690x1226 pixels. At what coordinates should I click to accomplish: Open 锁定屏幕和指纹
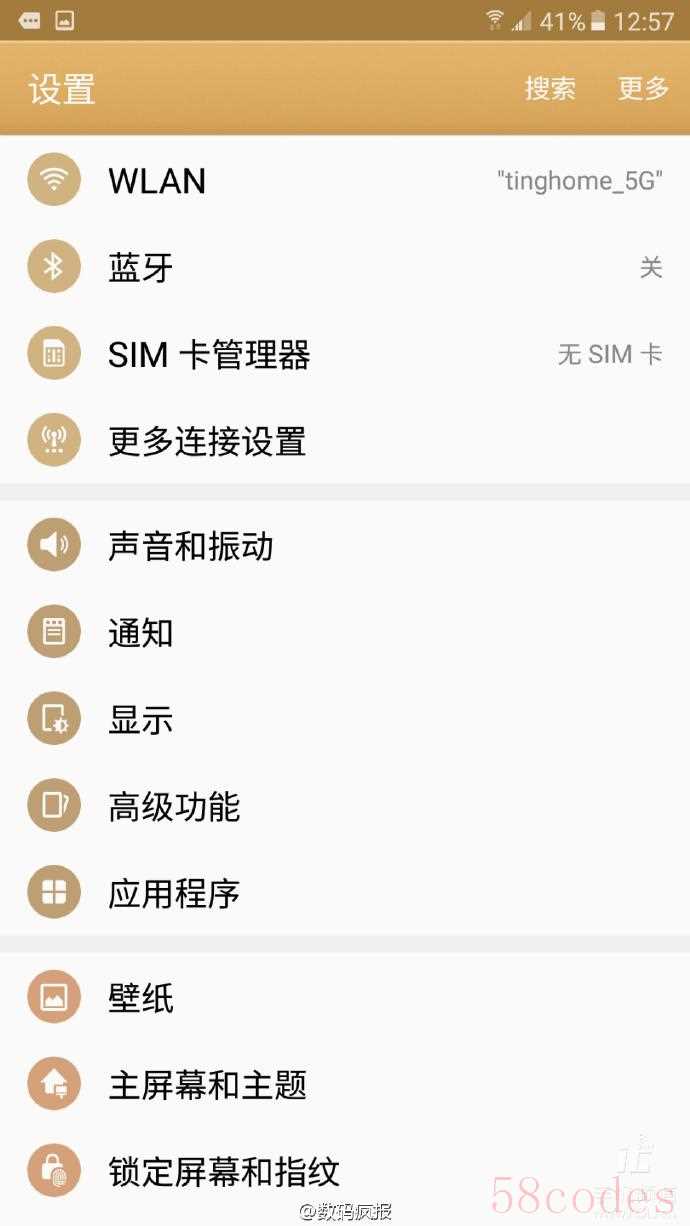point(345,1172)
